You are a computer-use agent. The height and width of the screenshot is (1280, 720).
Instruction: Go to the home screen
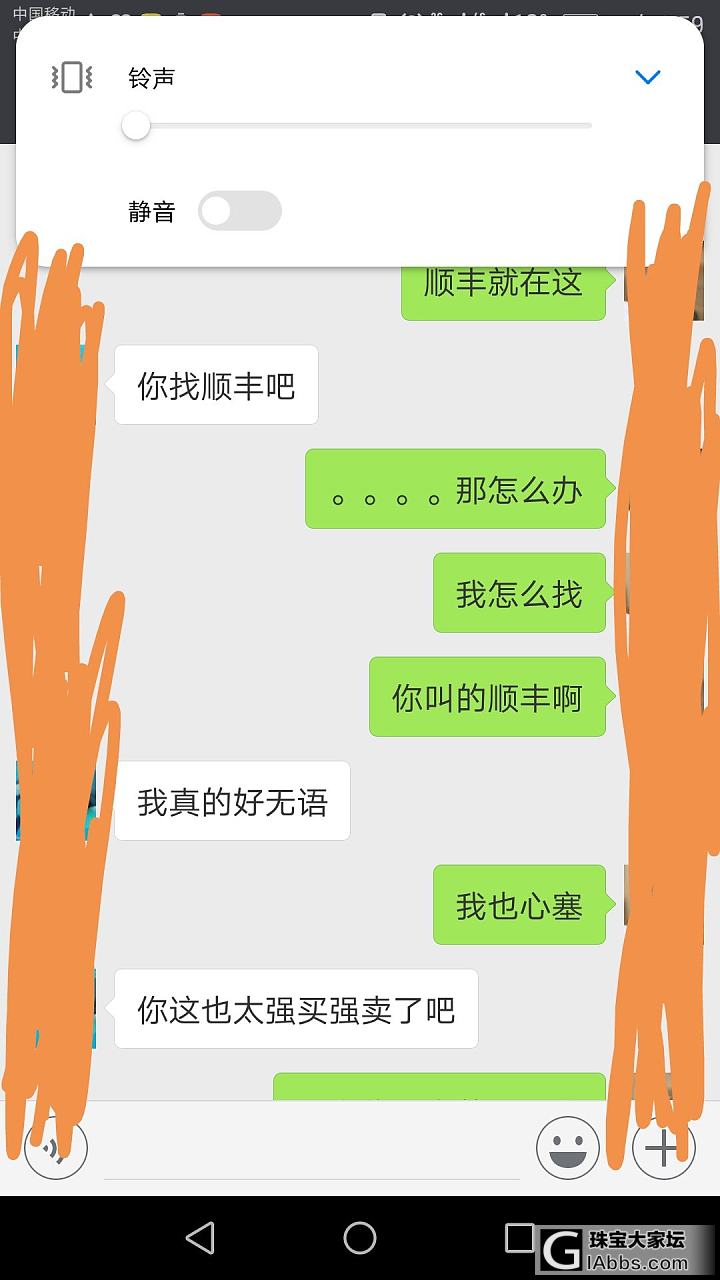pos(360,1238)
